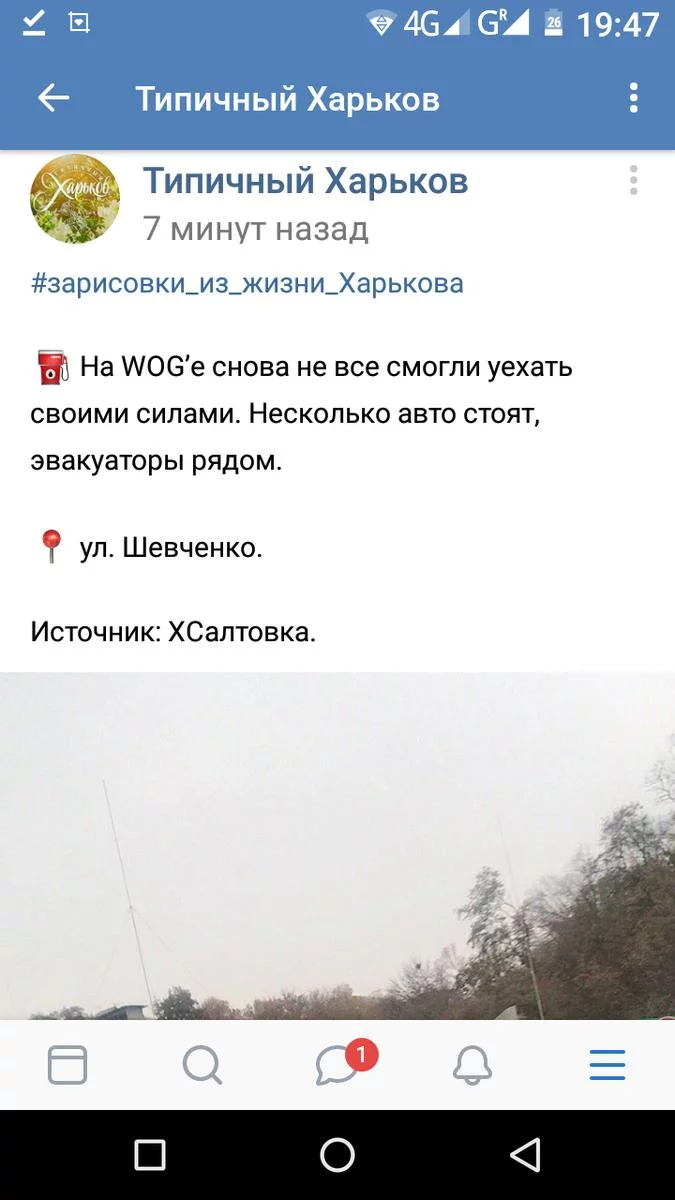Image resolution: width=675 pixels, height=1200 pixels.
Task: Switch to the search tab
Action: (x=202, y=1066)
